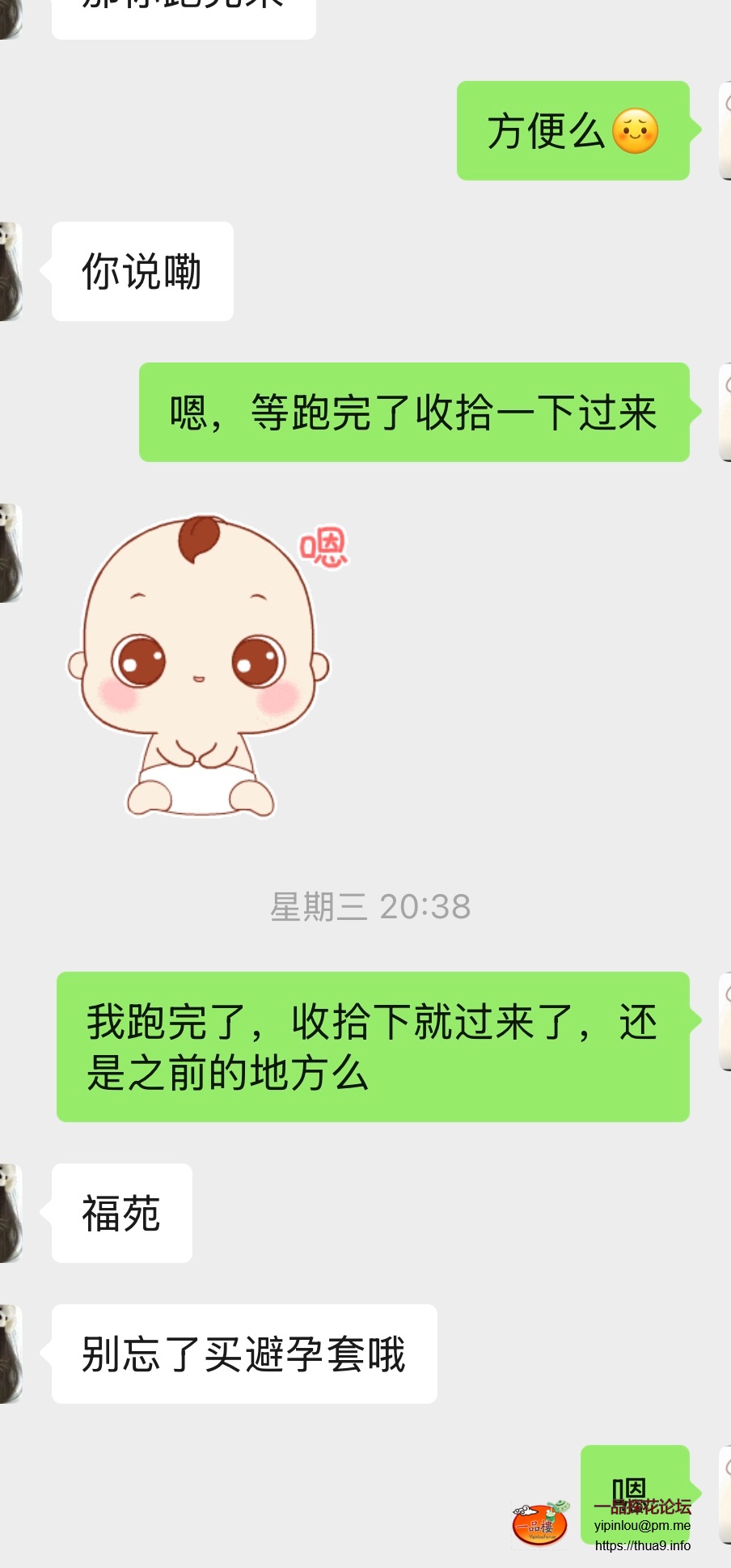
Task: View the profile avatar beside 别忘了买避孕套哦
Action: [10, 1354]
